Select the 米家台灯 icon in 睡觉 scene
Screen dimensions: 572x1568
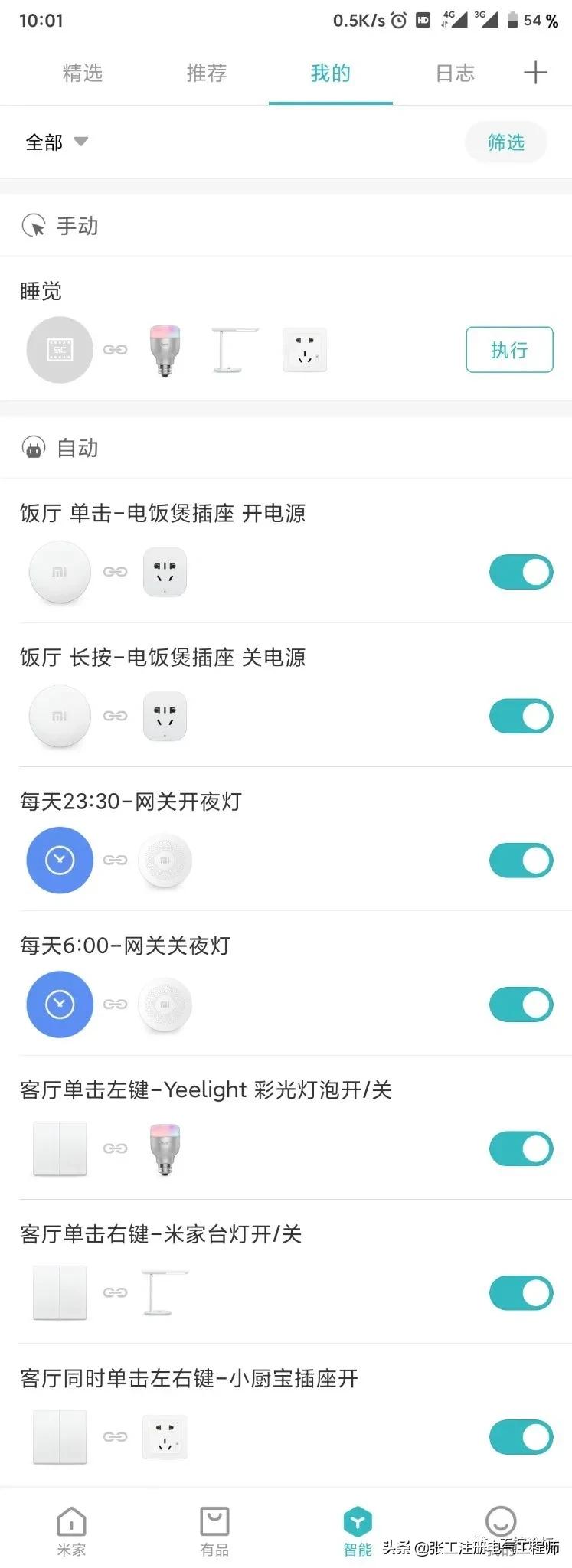(234, 350)
